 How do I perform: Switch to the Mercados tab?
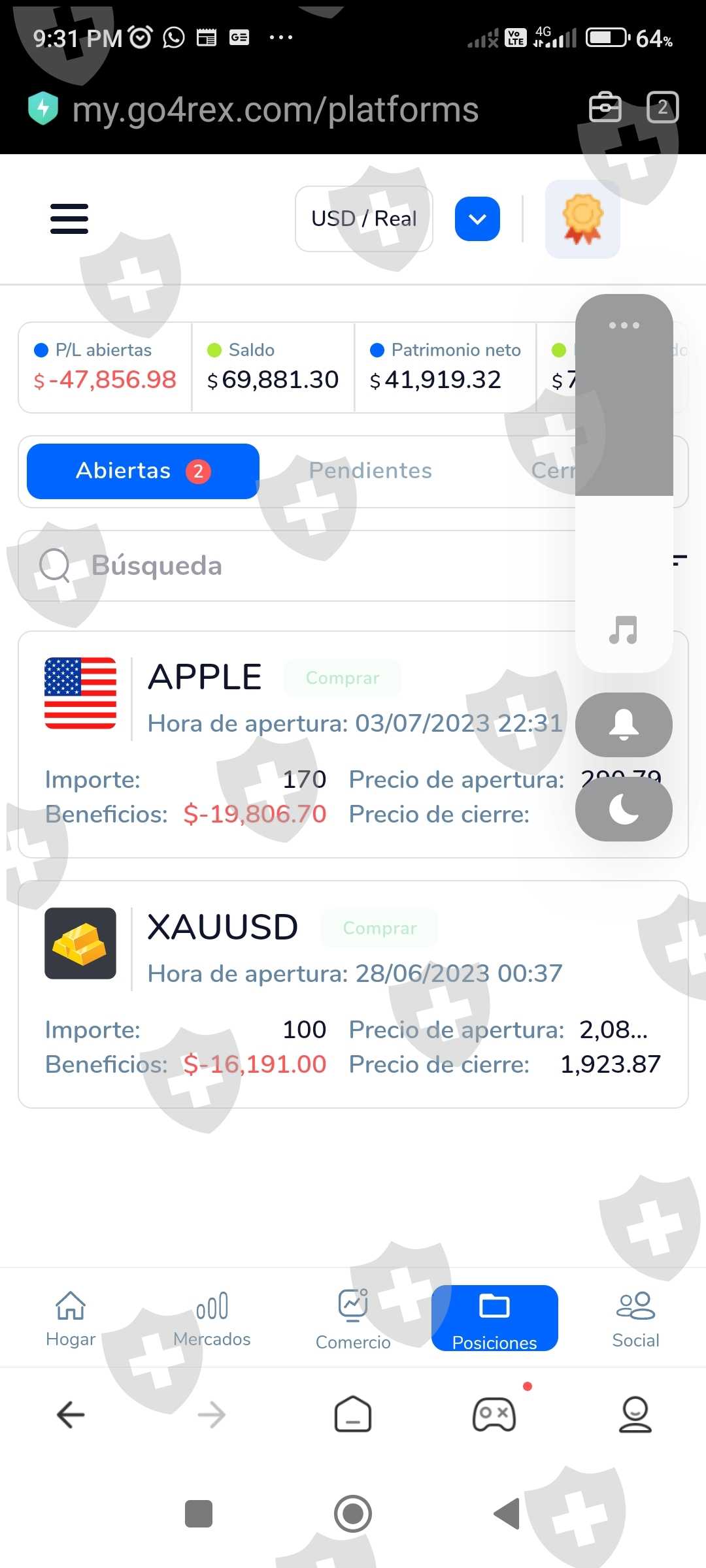pos(212,1319)
